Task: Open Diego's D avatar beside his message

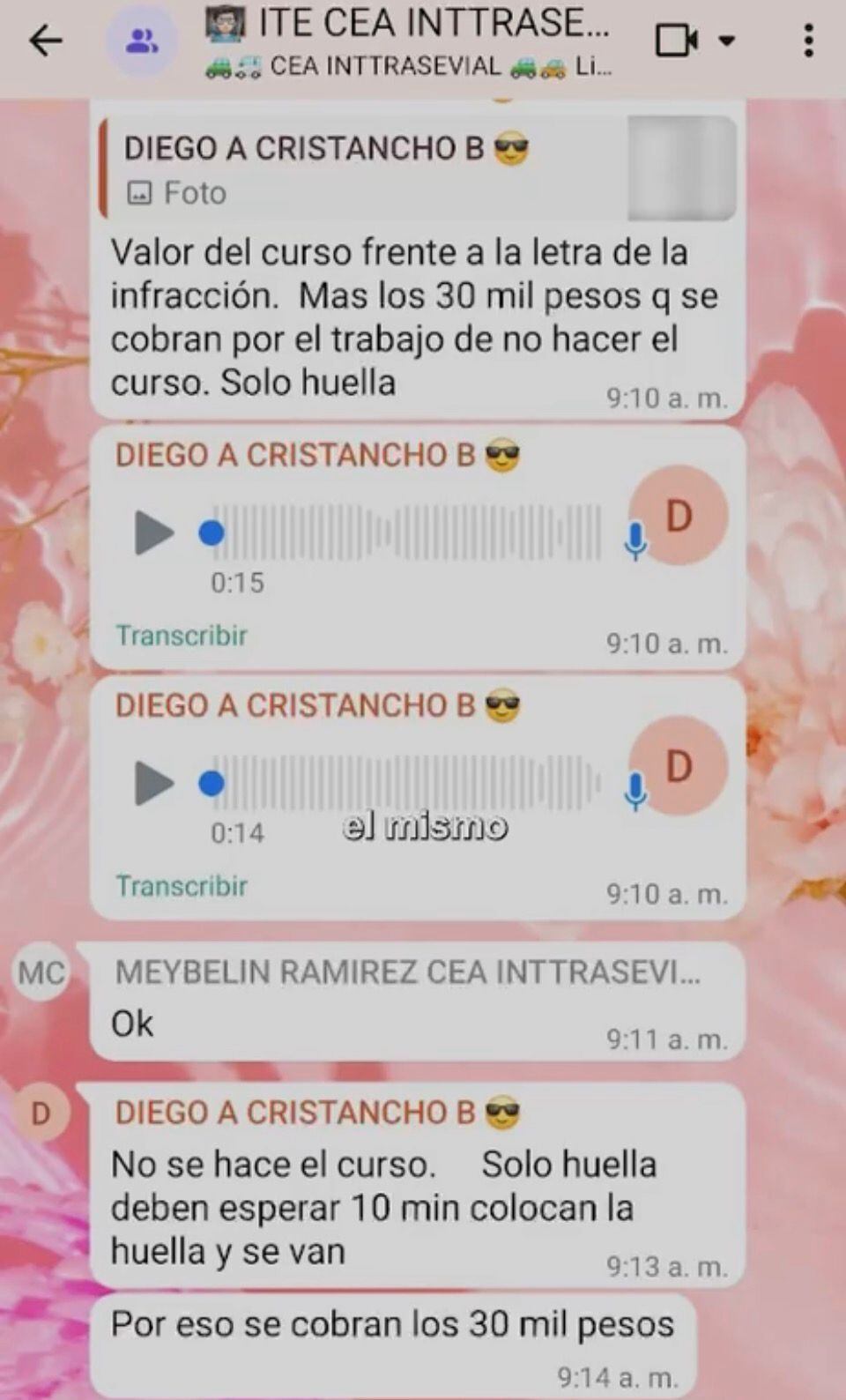Action: [x=41, y=1113]
